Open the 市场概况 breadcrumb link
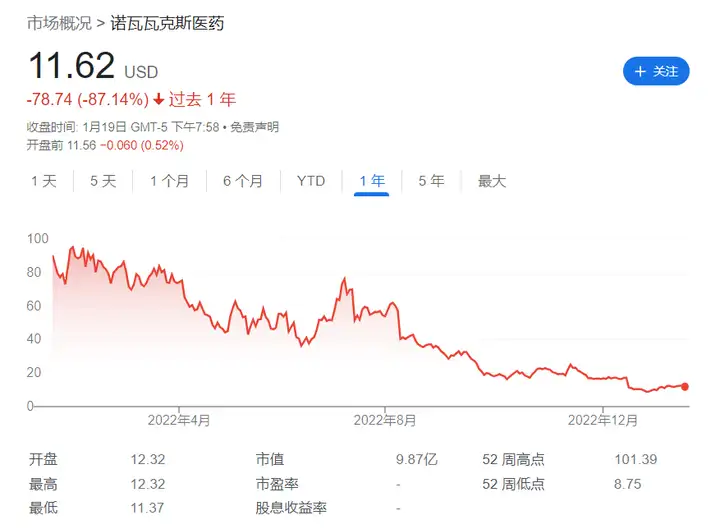Screen dimensions: 720x529 click(58, 22)
